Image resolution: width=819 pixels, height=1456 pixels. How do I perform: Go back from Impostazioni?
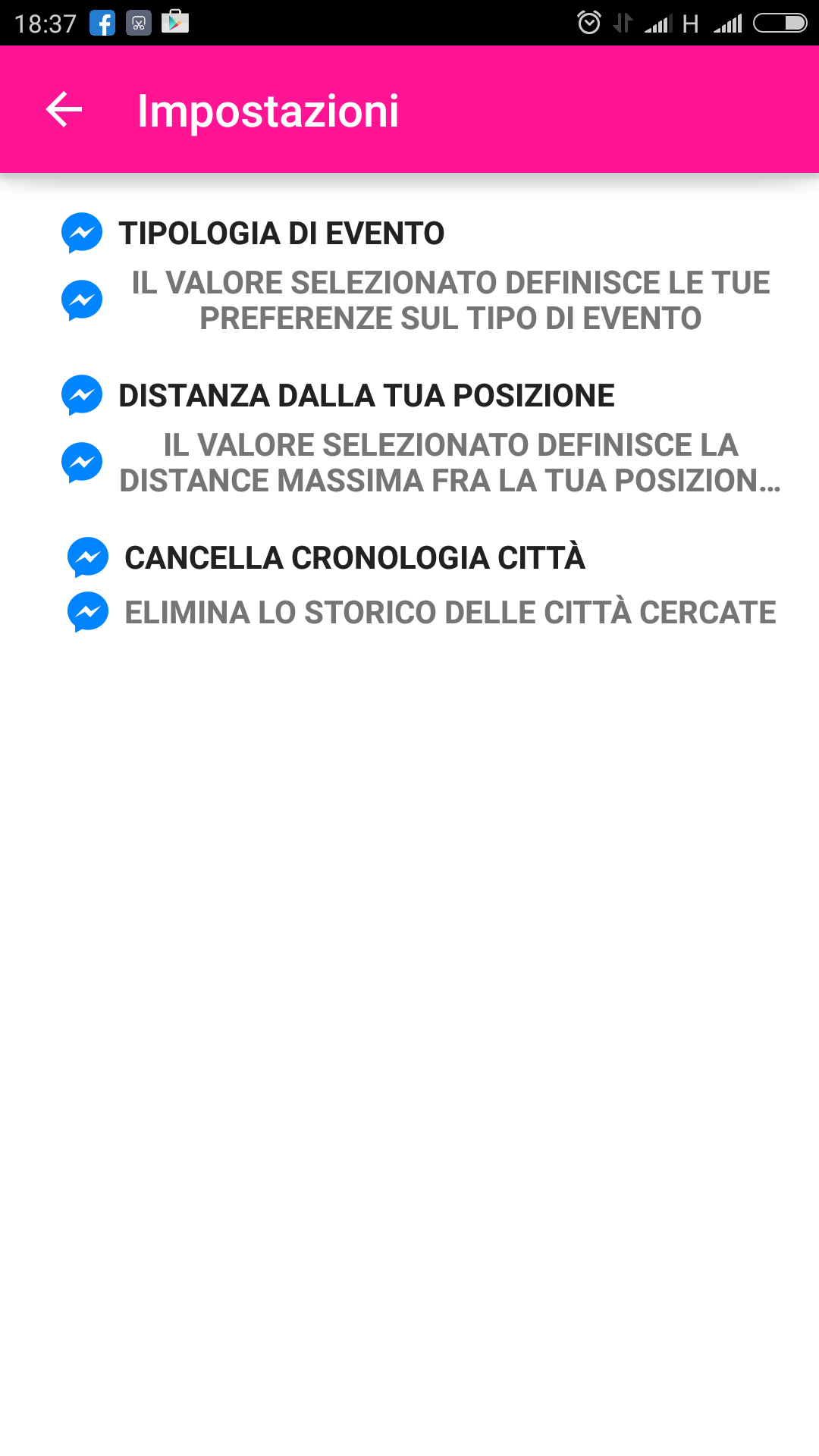click(64, 110)
